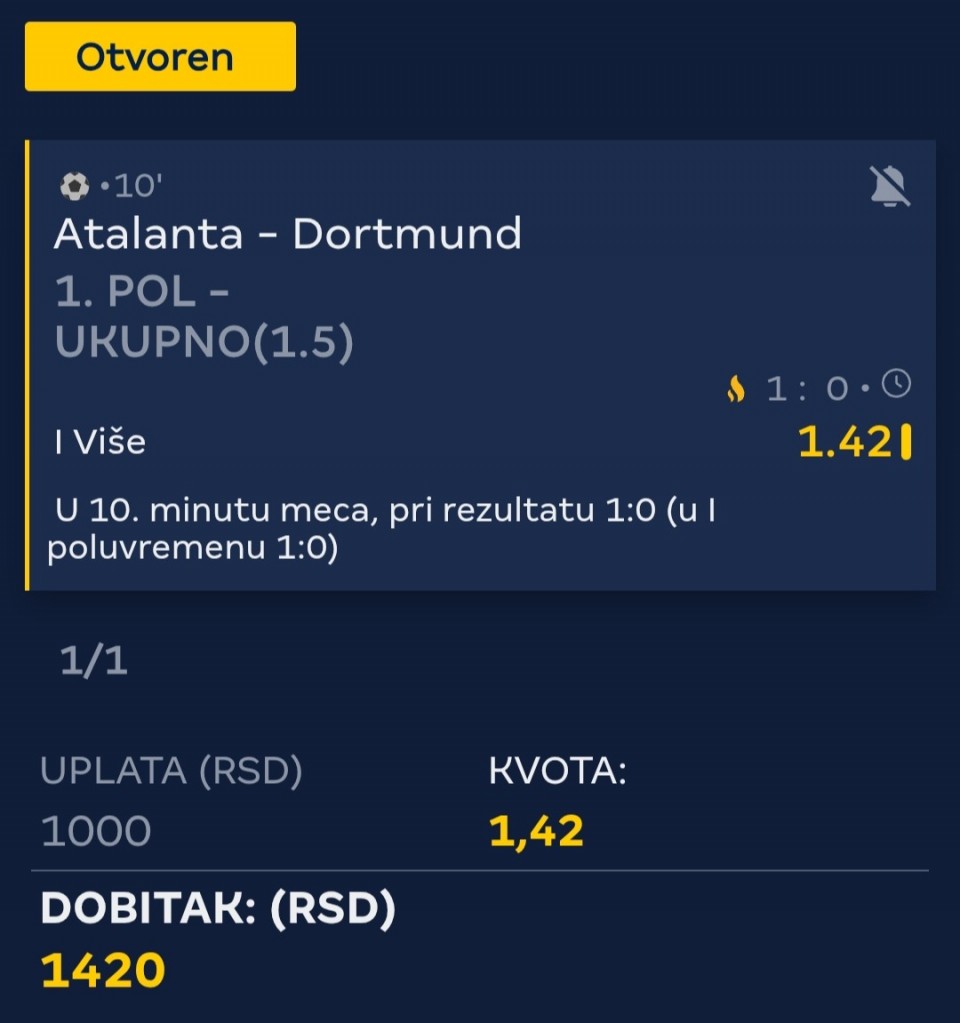Toggle the muted notification bell for Atalanta - Dortmund

coord(889,187)
